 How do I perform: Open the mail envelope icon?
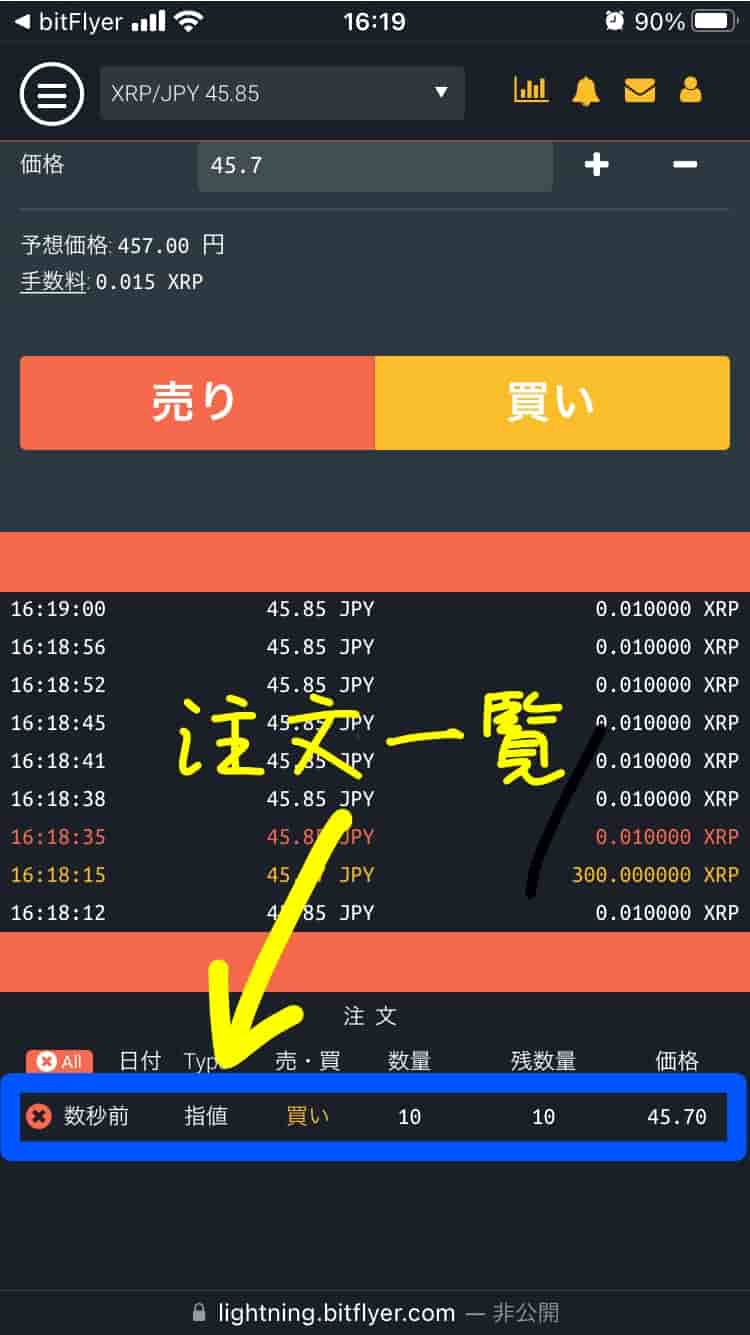pos(639,91)
